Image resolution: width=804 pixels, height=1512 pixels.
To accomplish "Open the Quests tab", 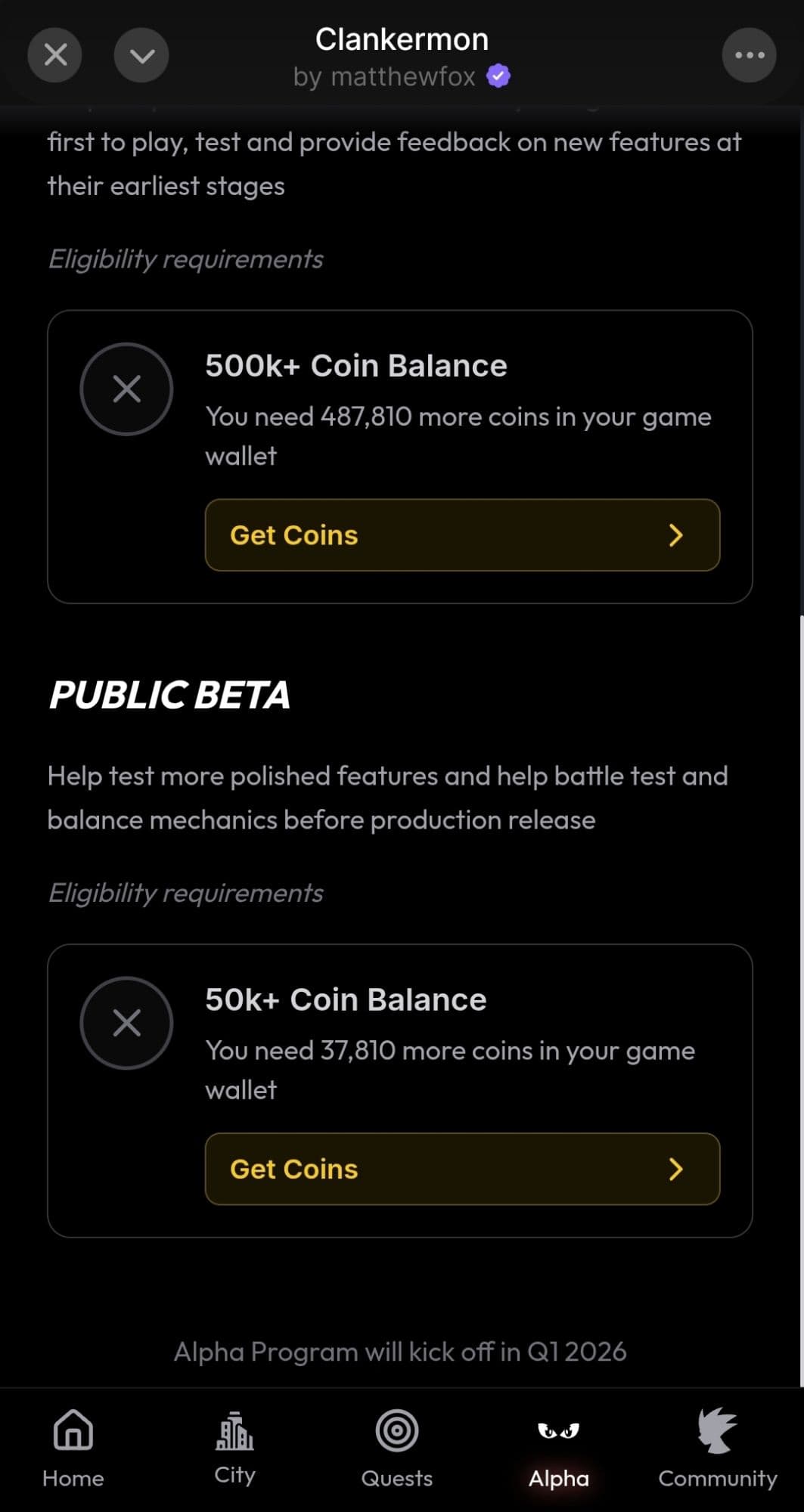I will point(397,1448).
